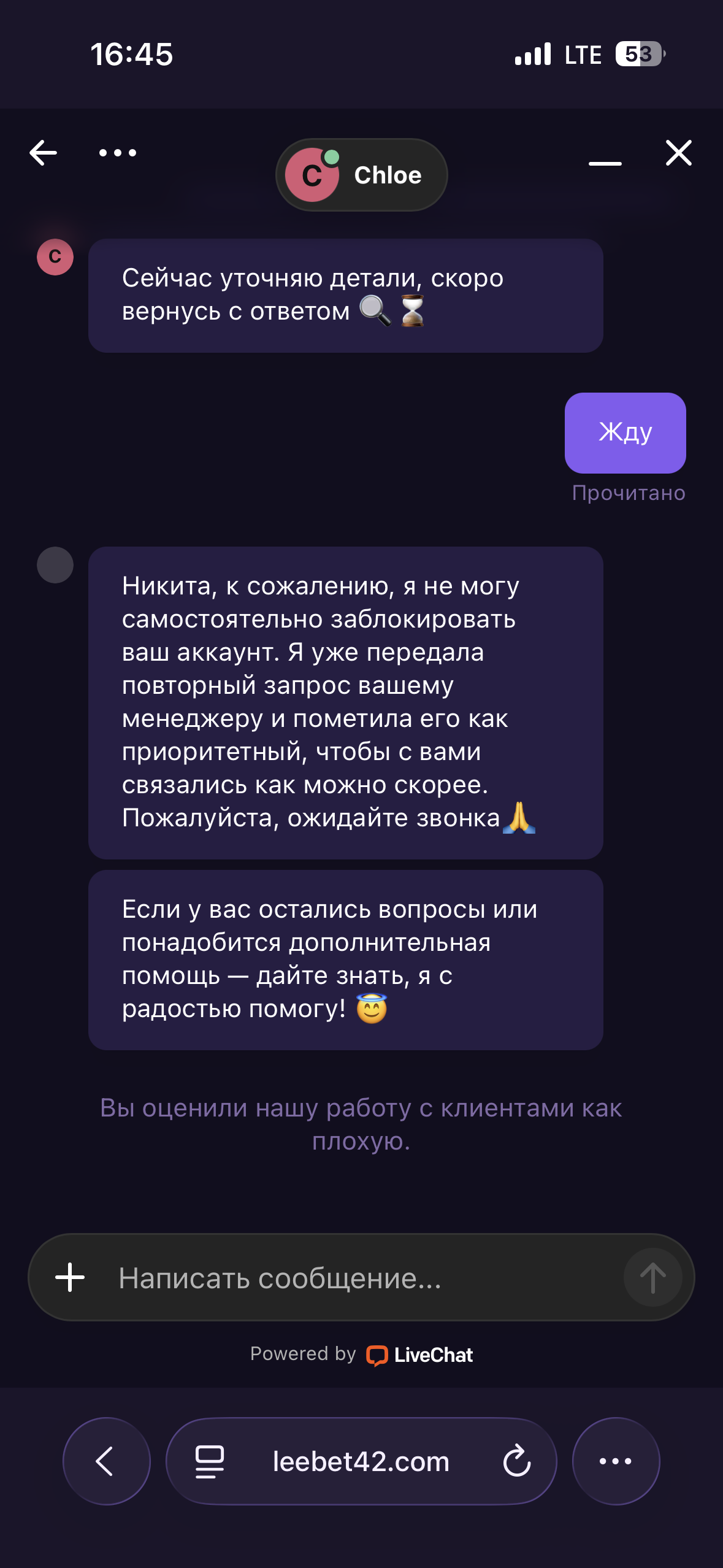Close the chat window
The height and width of the screenshot is (1568, 723).
(678, 153)
